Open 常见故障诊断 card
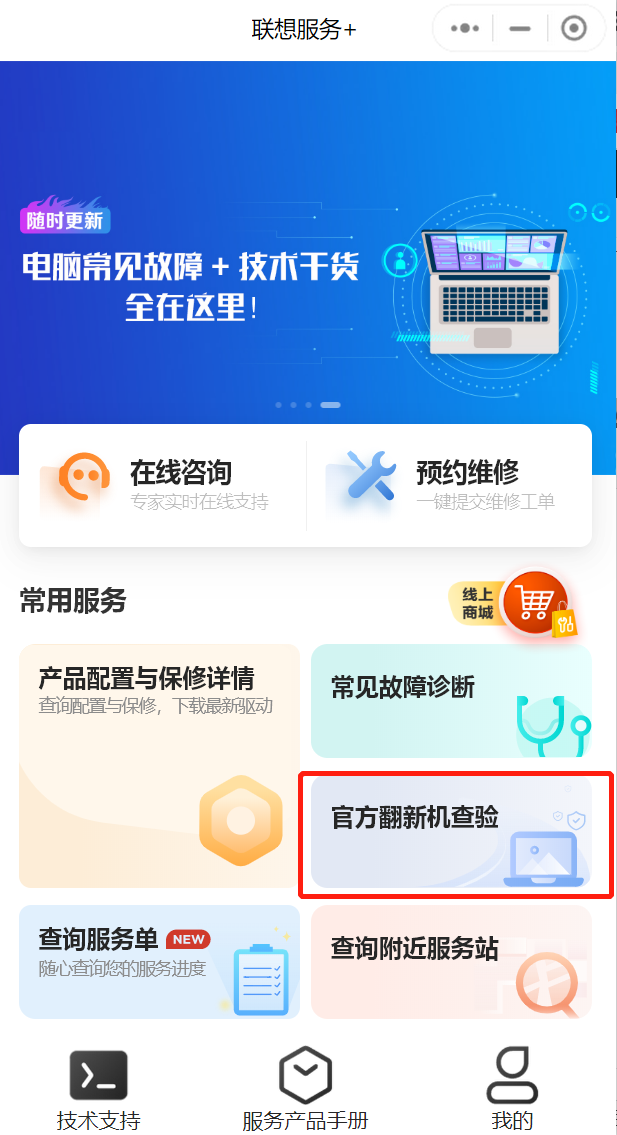 [451, 700]
